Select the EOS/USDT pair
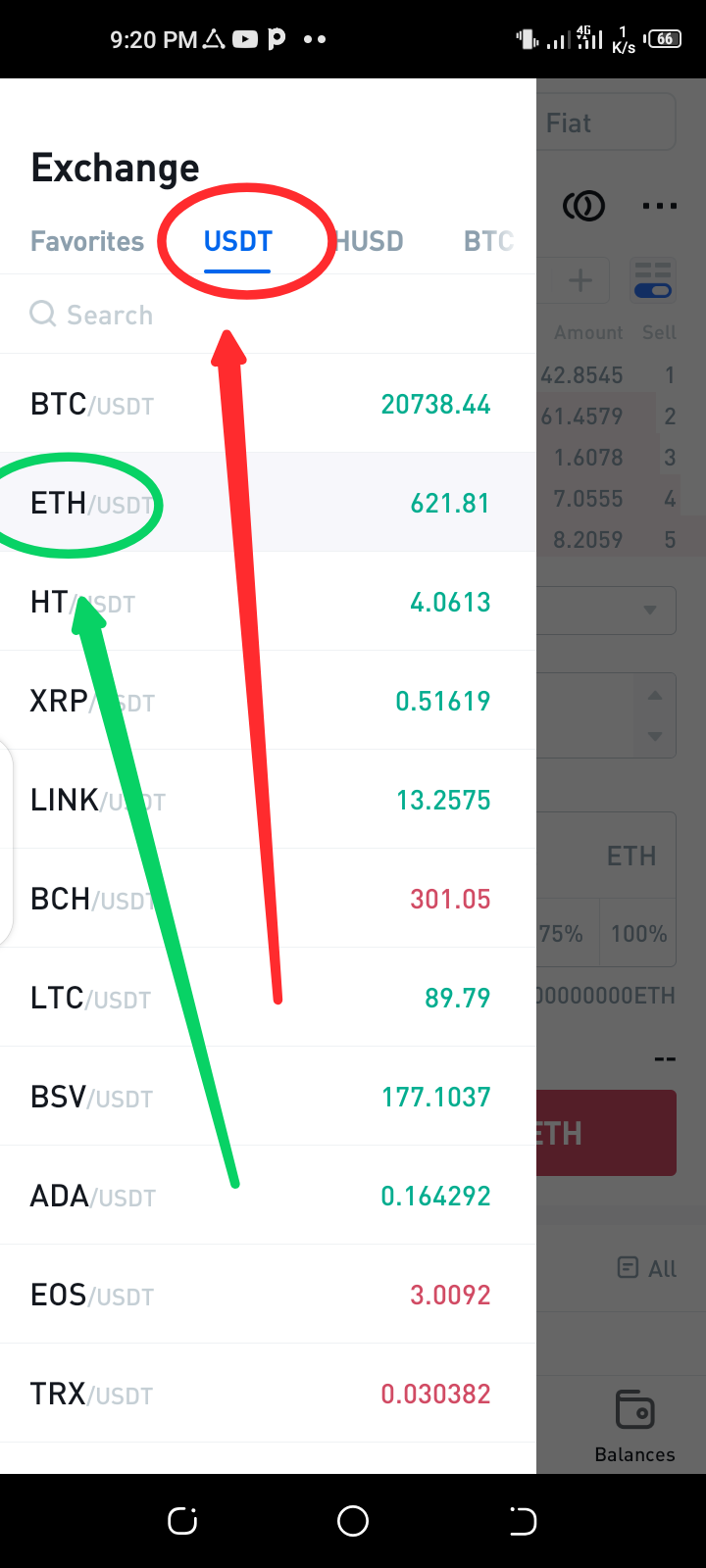This screenshot has height=1568, width=706. (x=268, y=1295)
